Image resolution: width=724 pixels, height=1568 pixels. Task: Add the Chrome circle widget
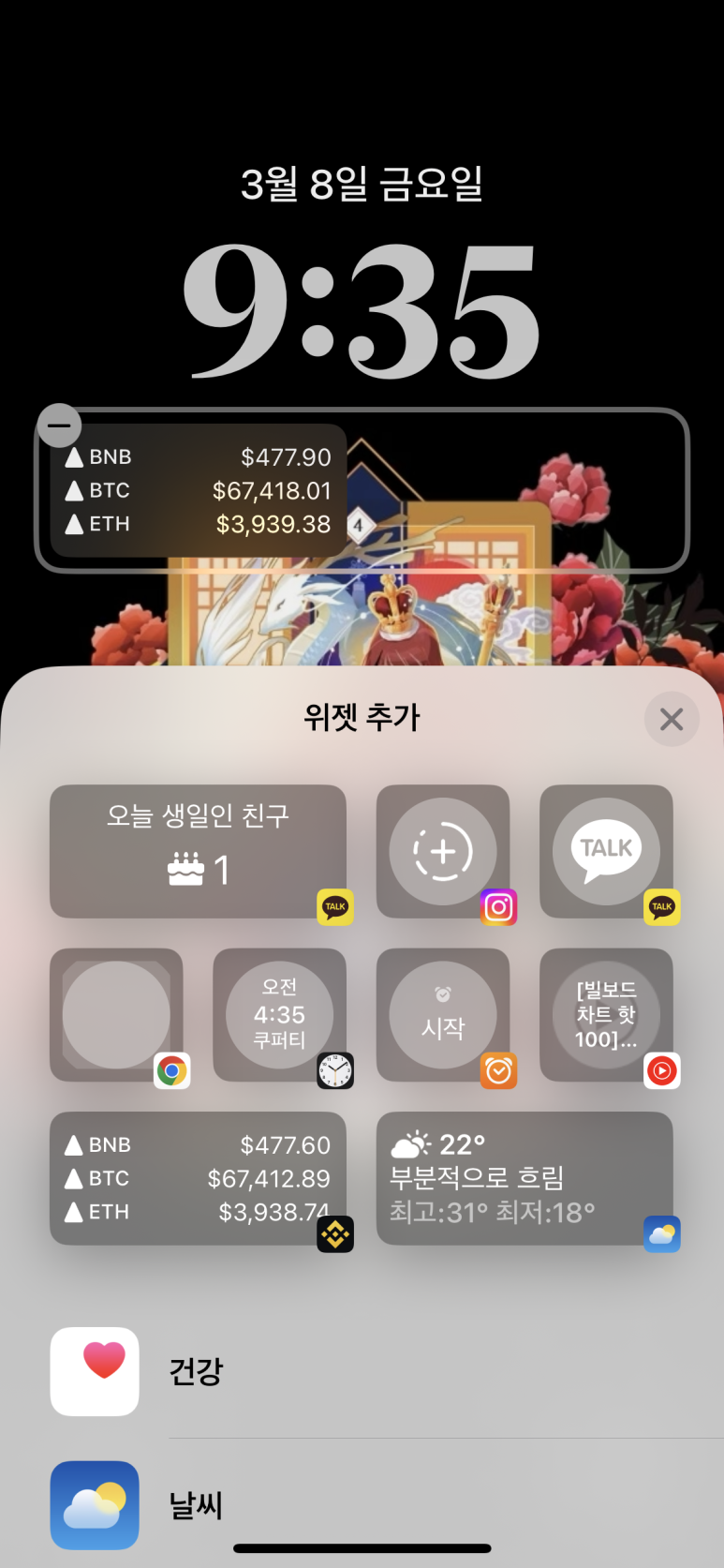pyautogui.click(x=116, y=1015)
